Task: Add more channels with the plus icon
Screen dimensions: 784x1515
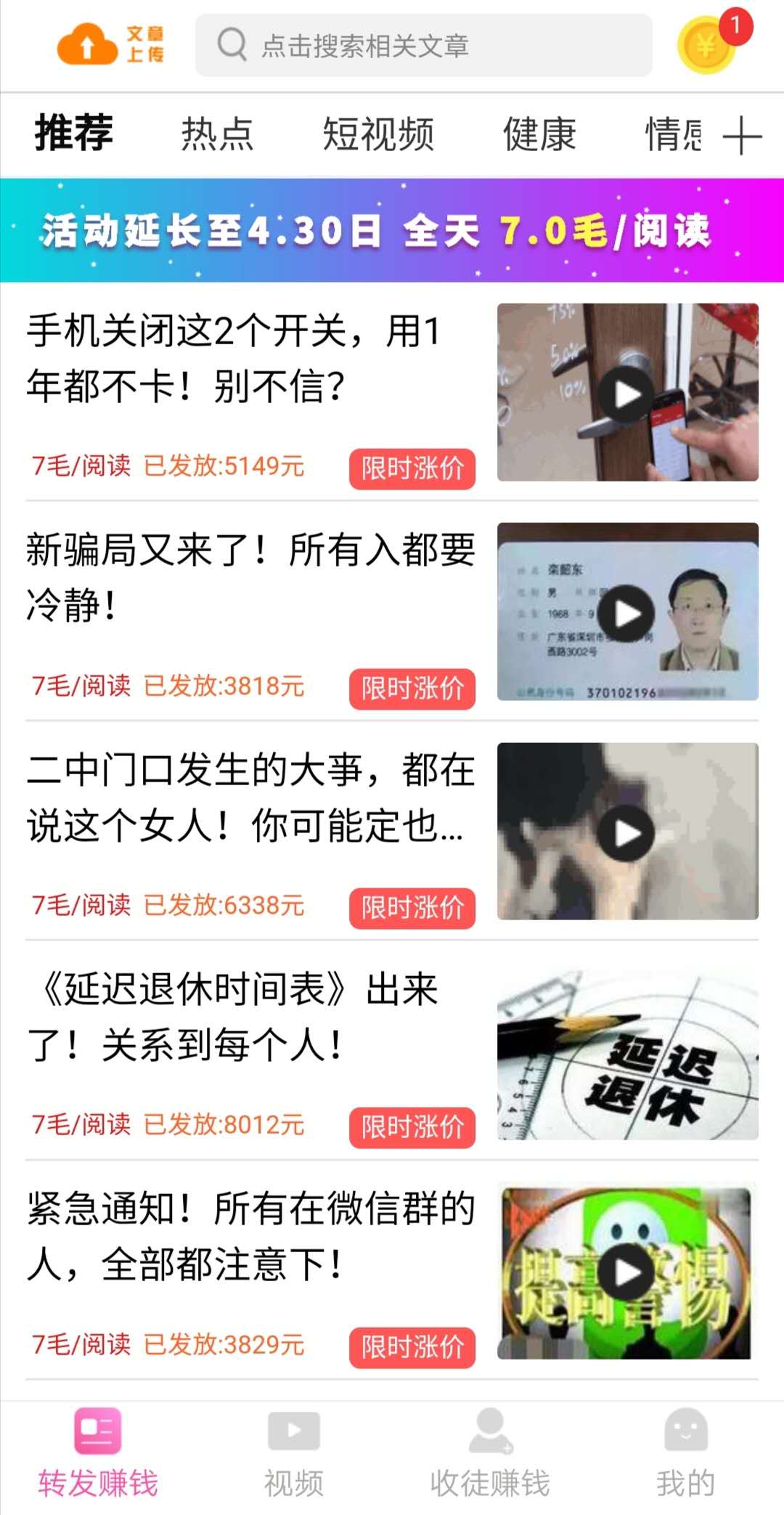Action: pyautogui.click(x=742, y=135)
